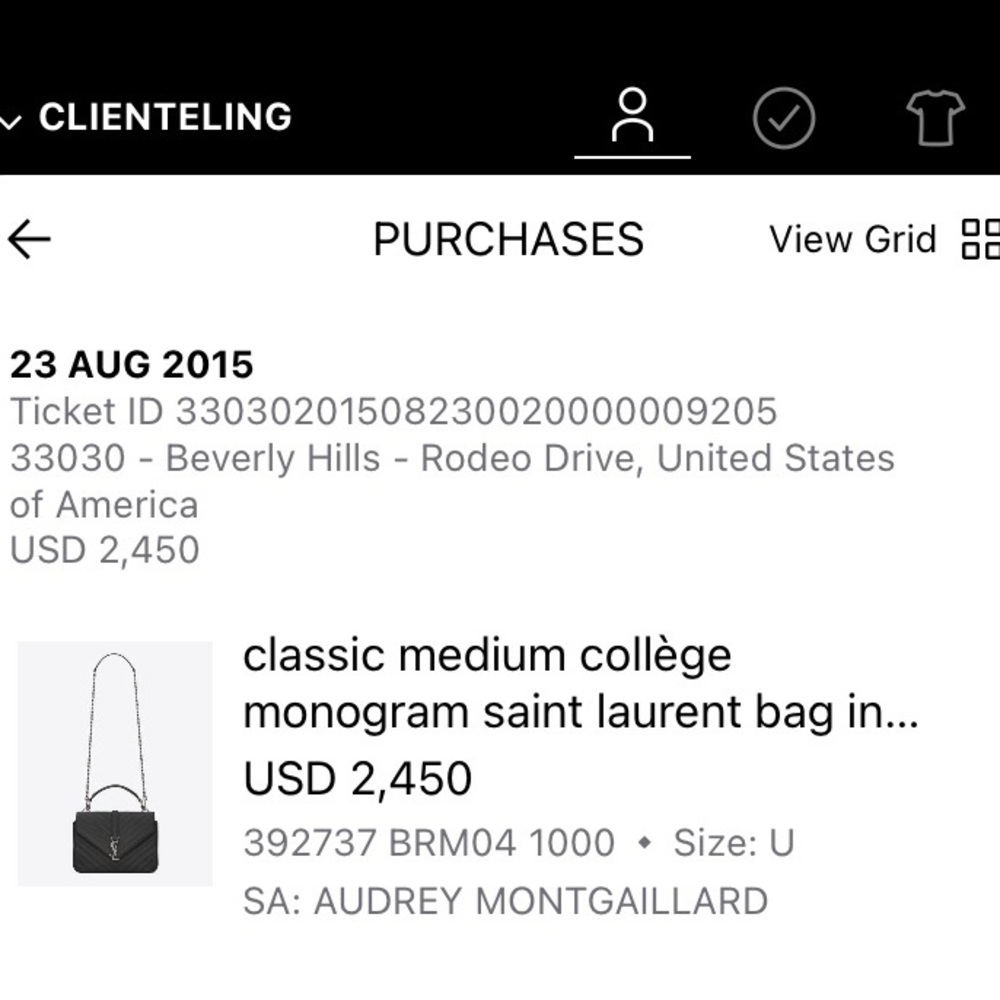Open the classic medium collège bag purchase
Viewport: 1000px width, 1000px height.
pyautogui.click(x=580, y=684)
